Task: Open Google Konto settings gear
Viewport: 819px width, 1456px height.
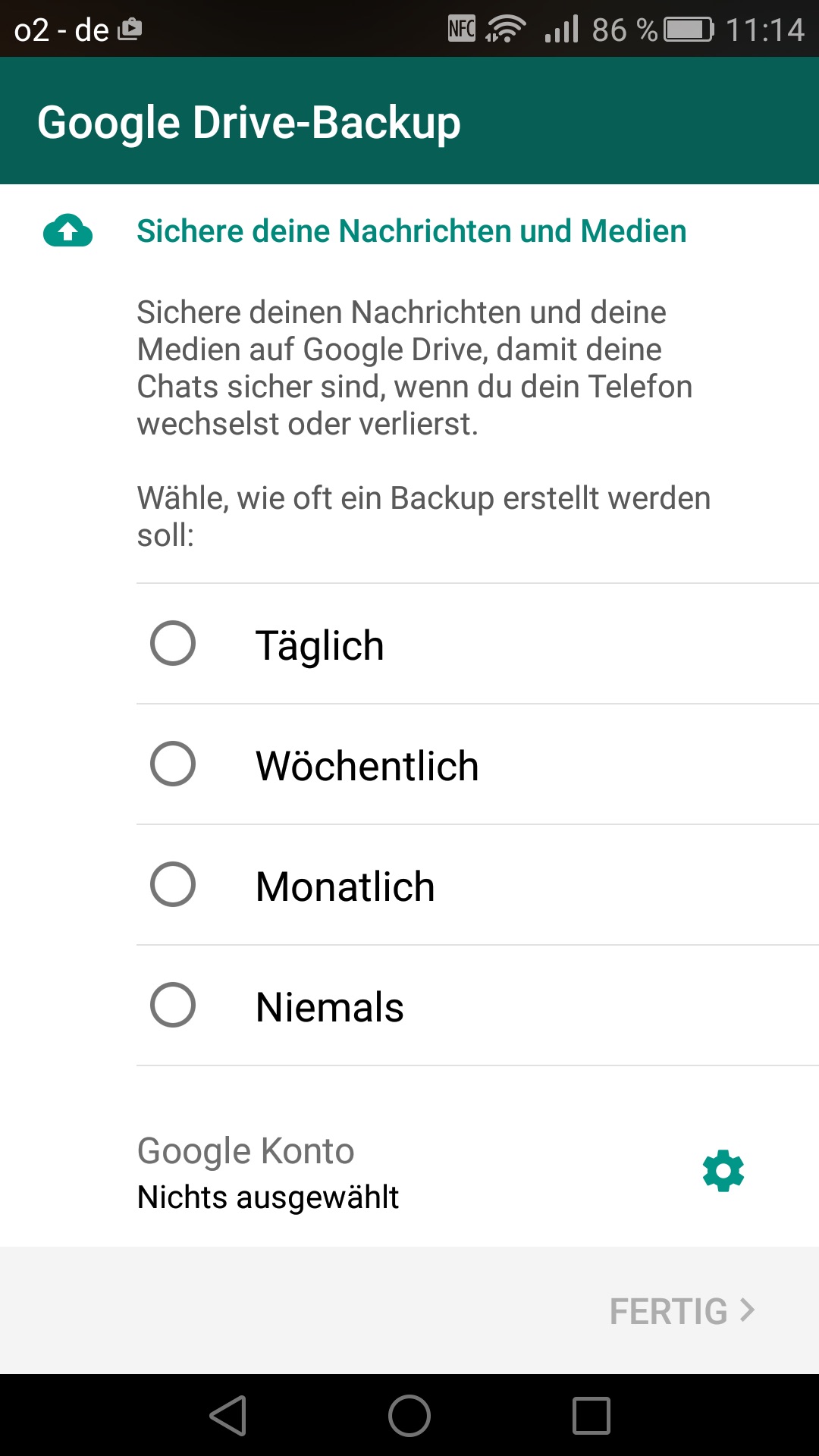Action: coord(723,1171)
